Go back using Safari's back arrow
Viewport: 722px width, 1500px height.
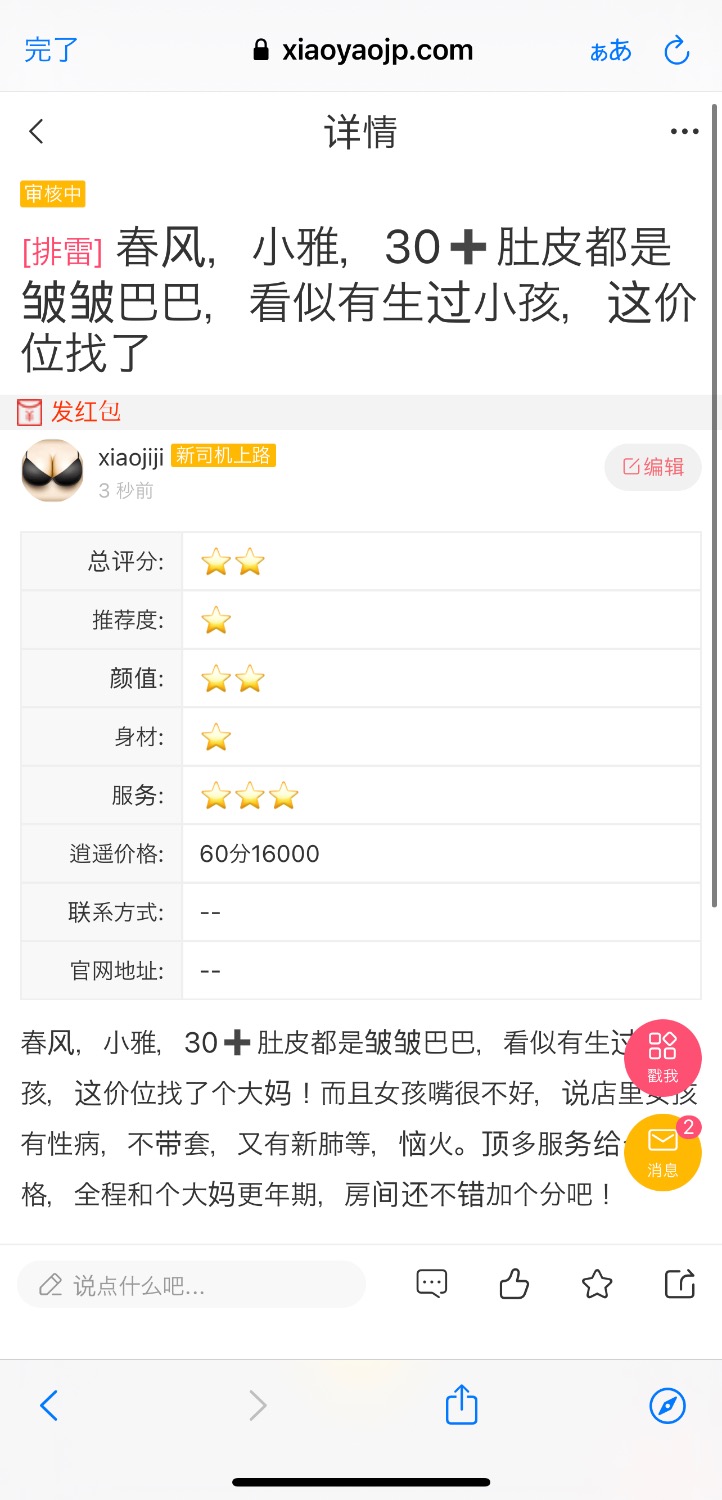[x=49, y=1406]
